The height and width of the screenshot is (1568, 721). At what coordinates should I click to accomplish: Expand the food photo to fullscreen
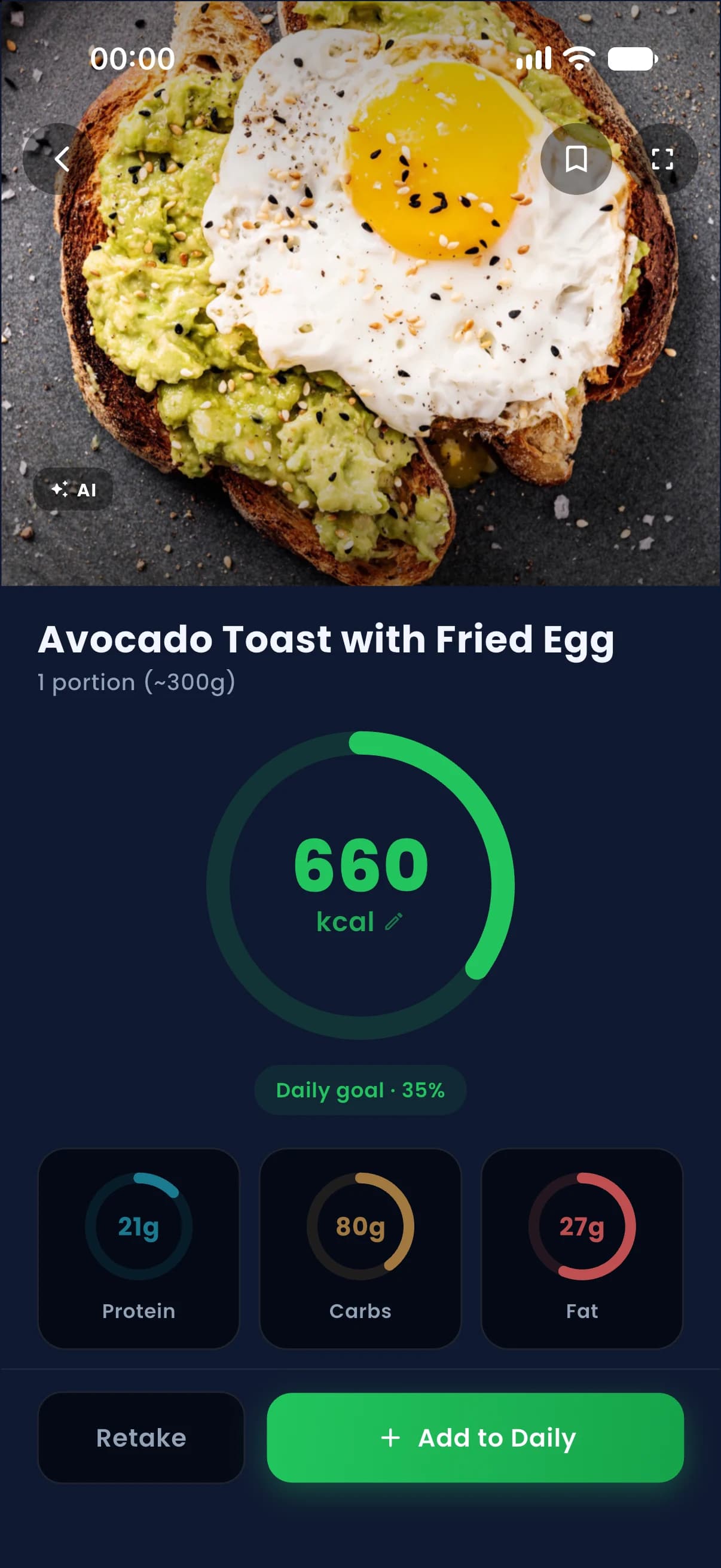(x=662, y=159)
